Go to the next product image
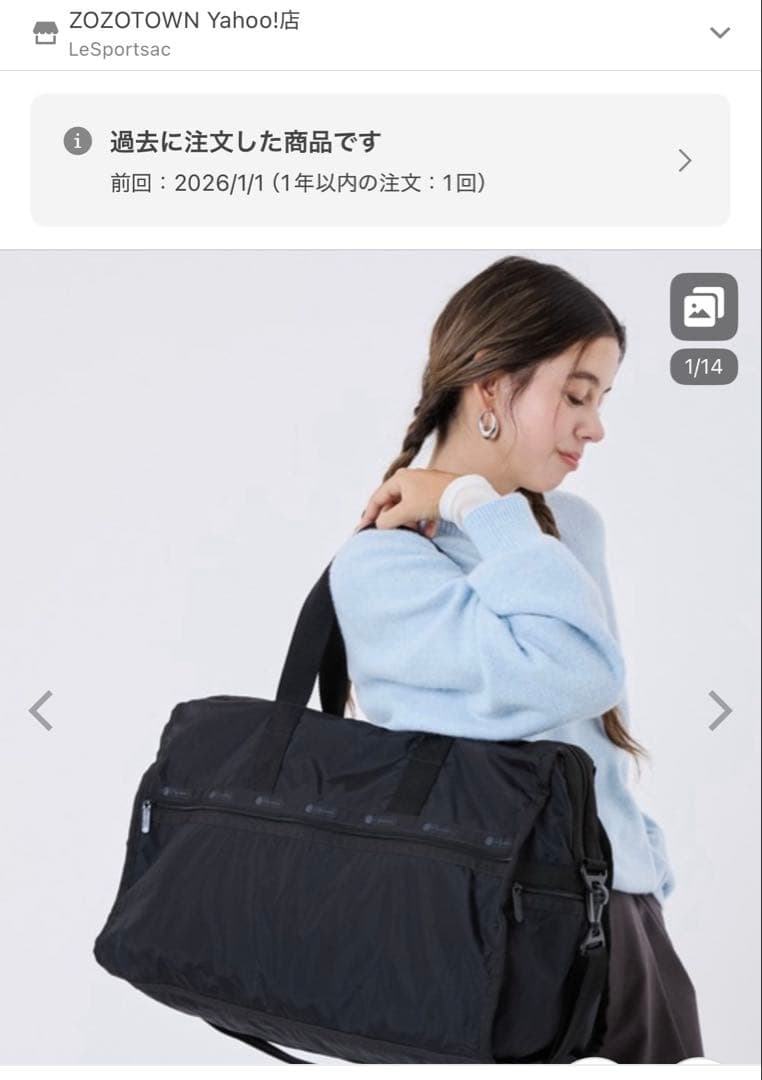Image resolution: width=762 pixels, height=1080 pixels. (x=720, y=711)
